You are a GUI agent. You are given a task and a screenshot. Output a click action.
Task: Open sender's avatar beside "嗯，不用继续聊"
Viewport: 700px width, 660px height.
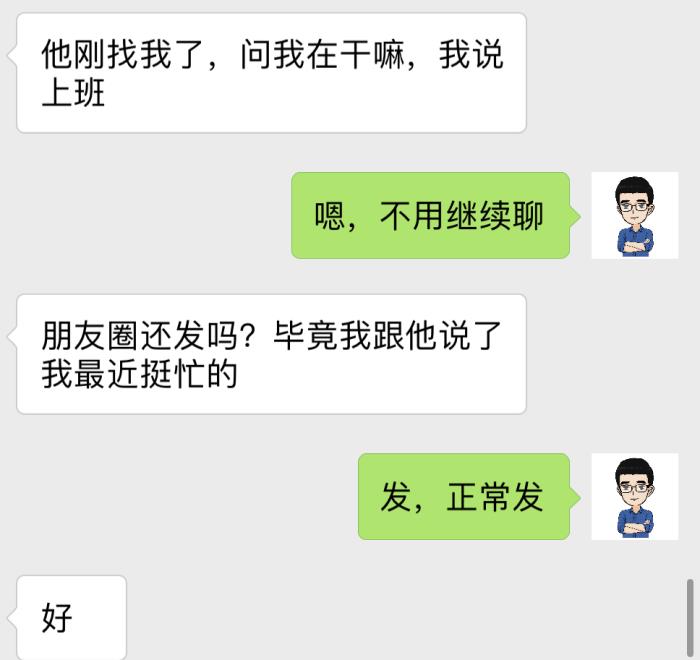(x=634, y=215)
